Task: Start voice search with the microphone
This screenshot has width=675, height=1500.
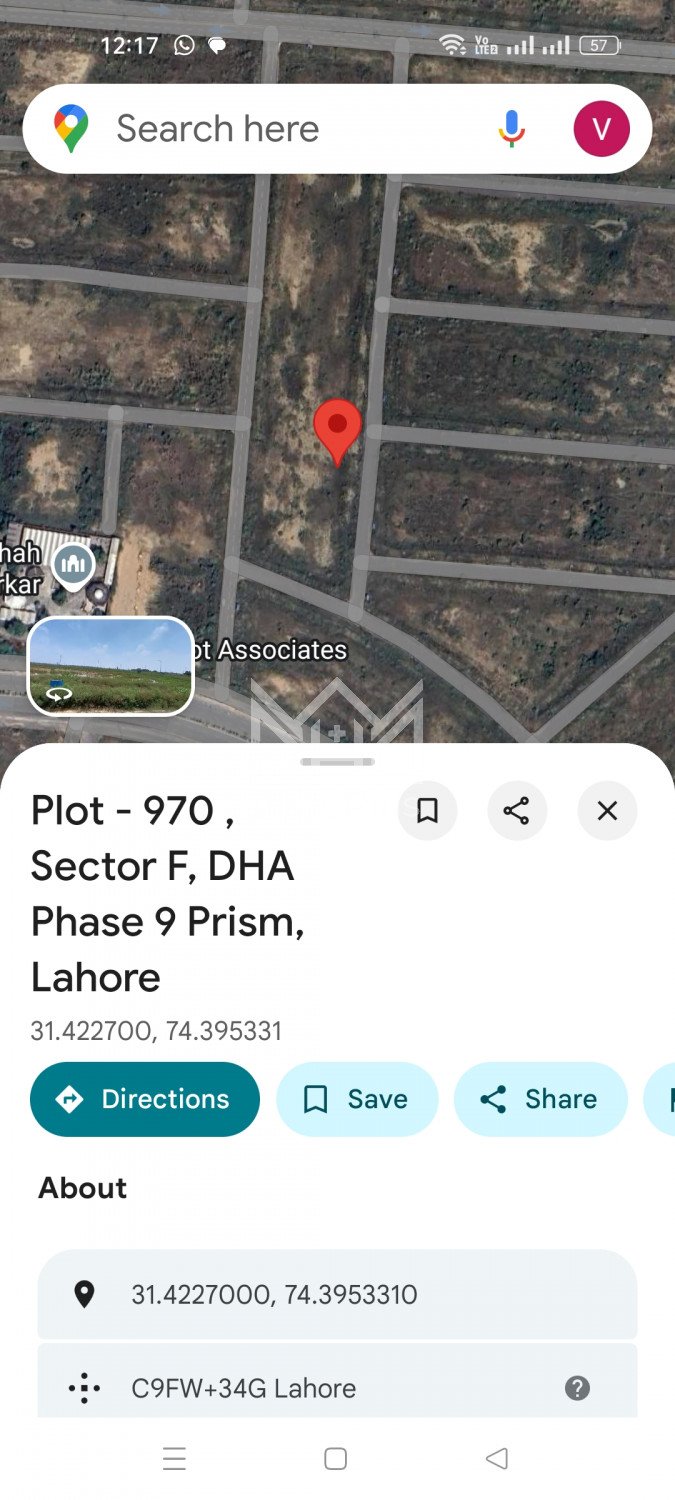Action: pyautogui.click(x=511, y=129)
